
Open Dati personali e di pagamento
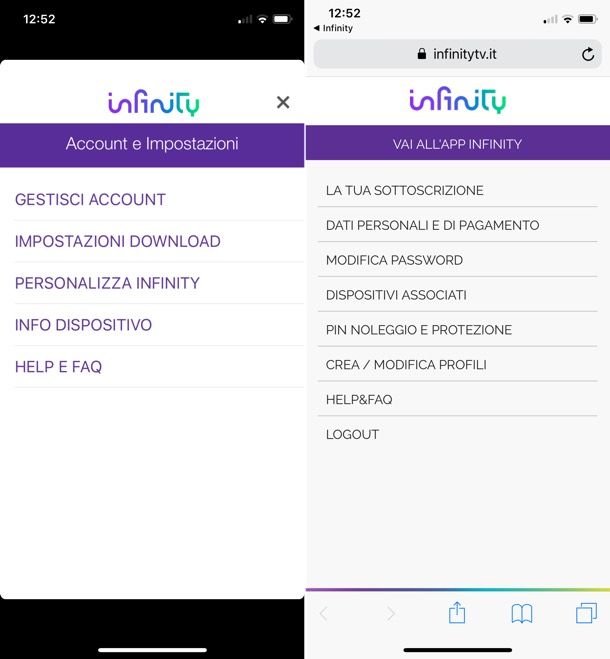pyautogui.click(x=432, y=225)
